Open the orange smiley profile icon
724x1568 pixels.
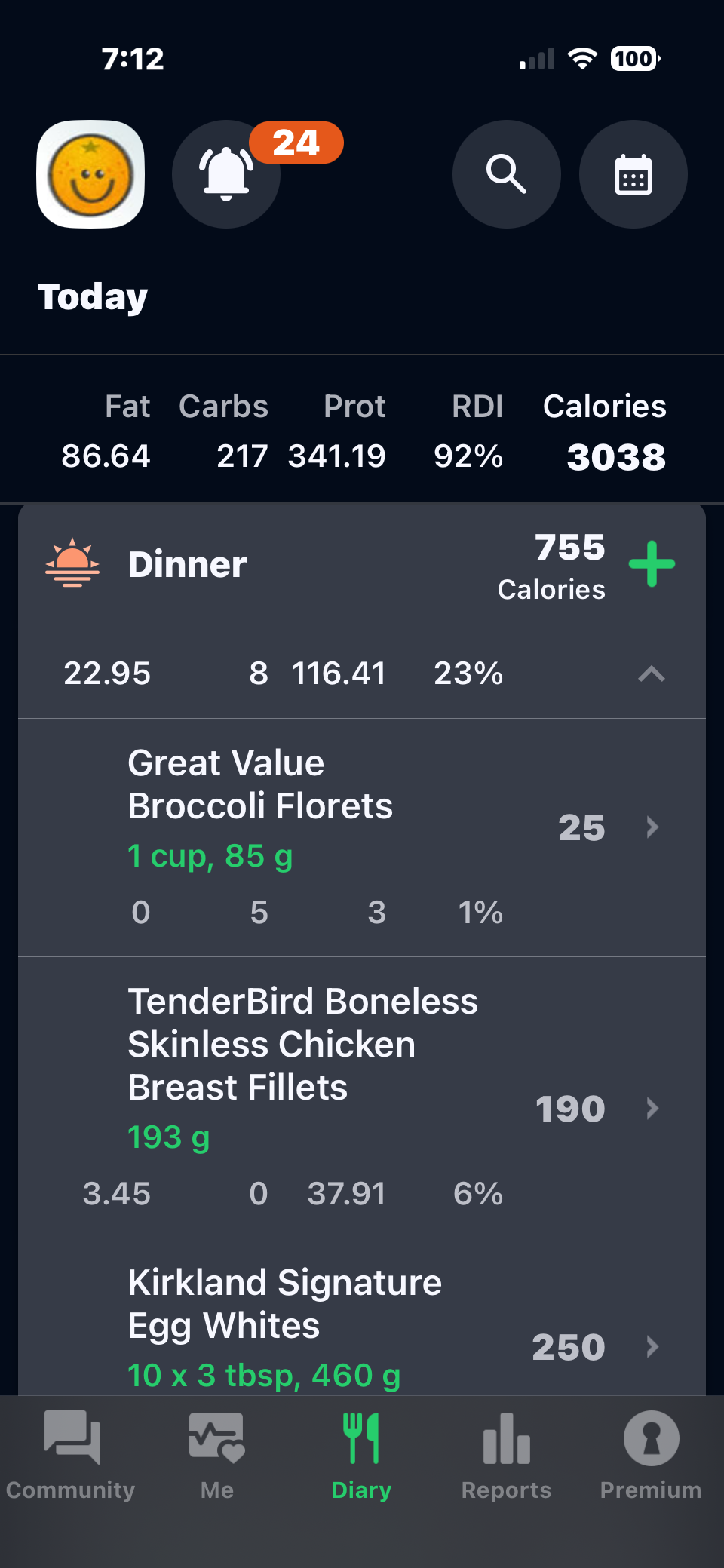90,174
